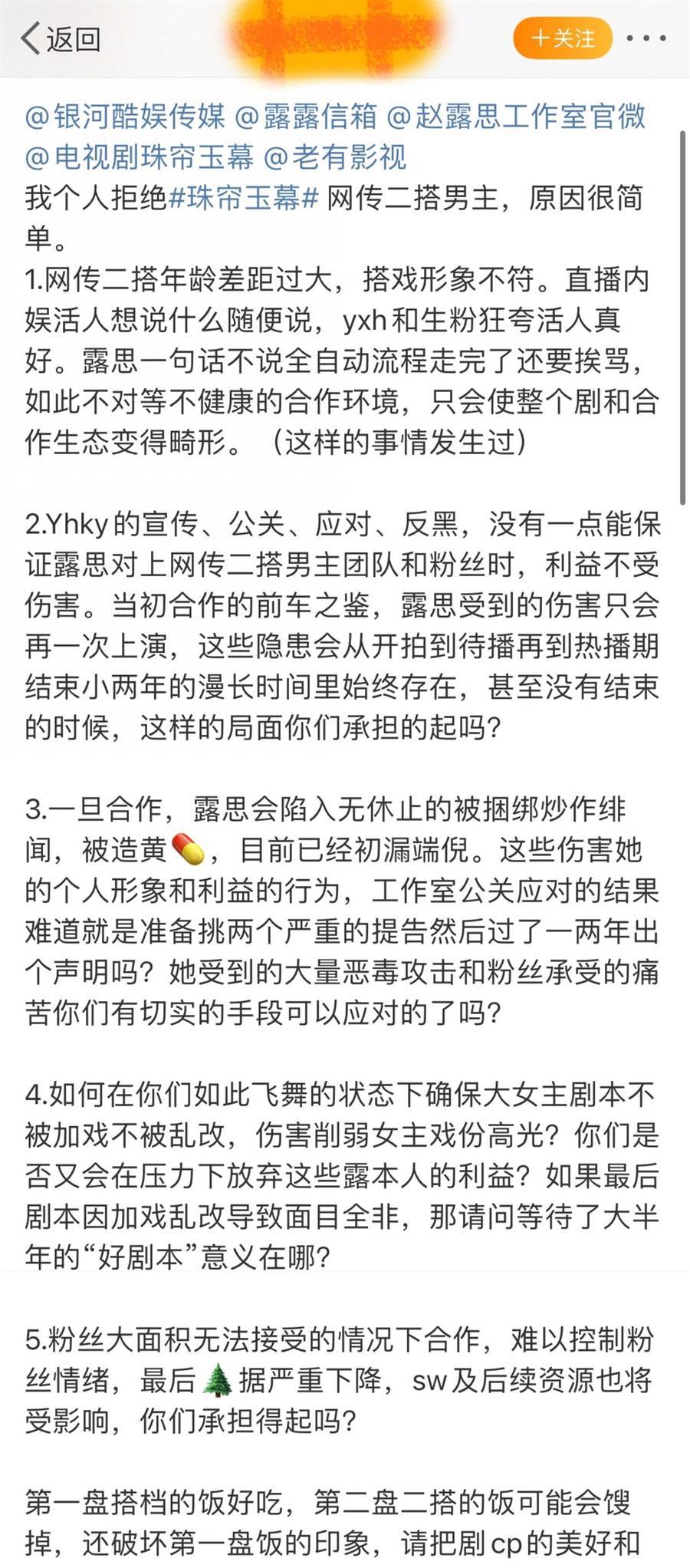Screen dimensions: 690x1568
Task: Go back using the 返回 arrow
Action: [60, 38]
